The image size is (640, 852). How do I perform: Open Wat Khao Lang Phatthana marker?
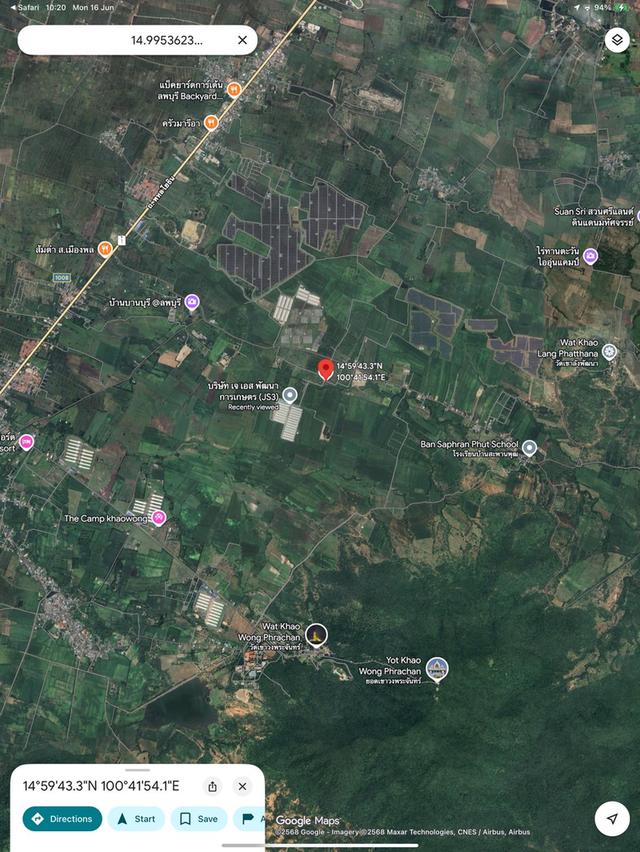tap(609, 351)
